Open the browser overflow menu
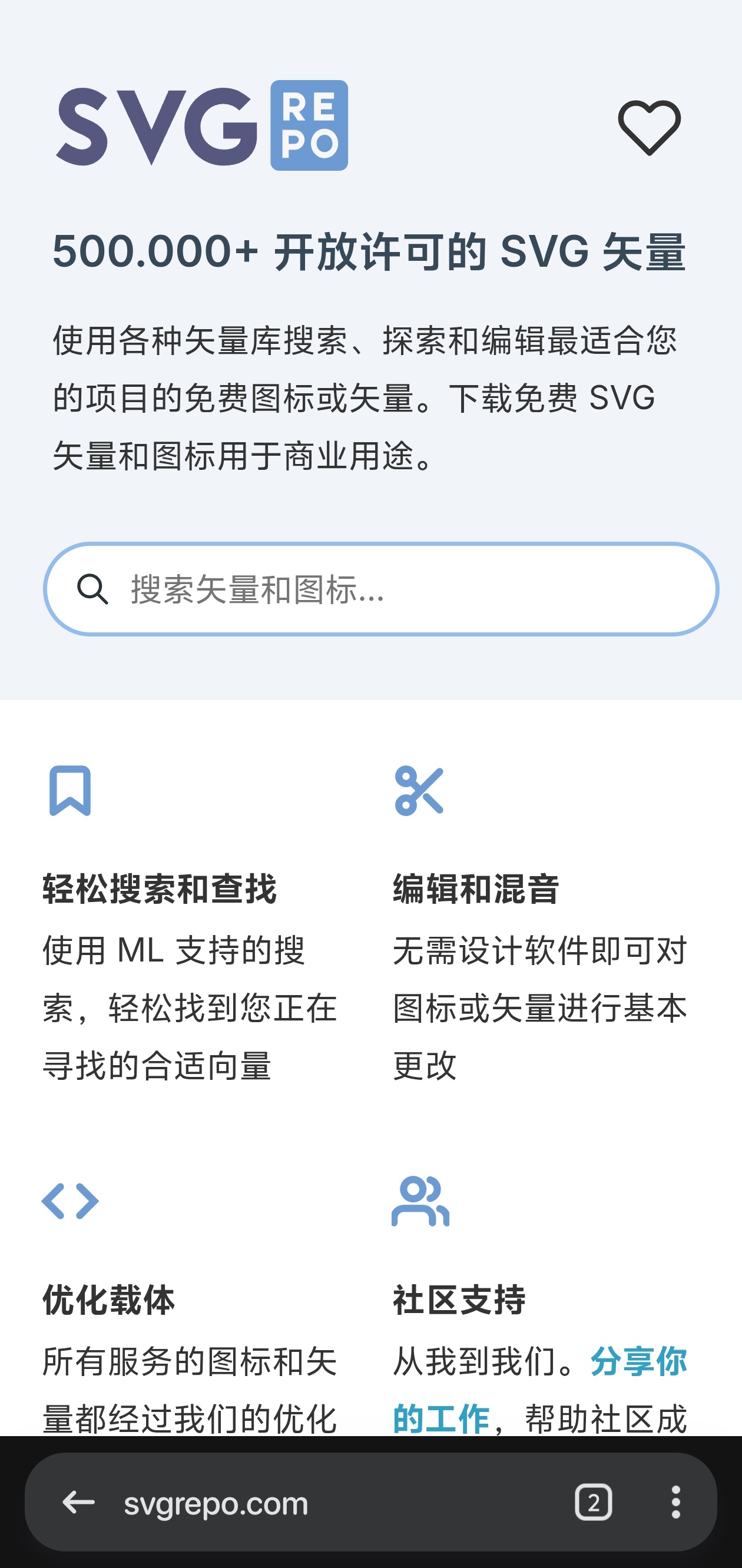 pyautogui.click(x=675, y=1502)
